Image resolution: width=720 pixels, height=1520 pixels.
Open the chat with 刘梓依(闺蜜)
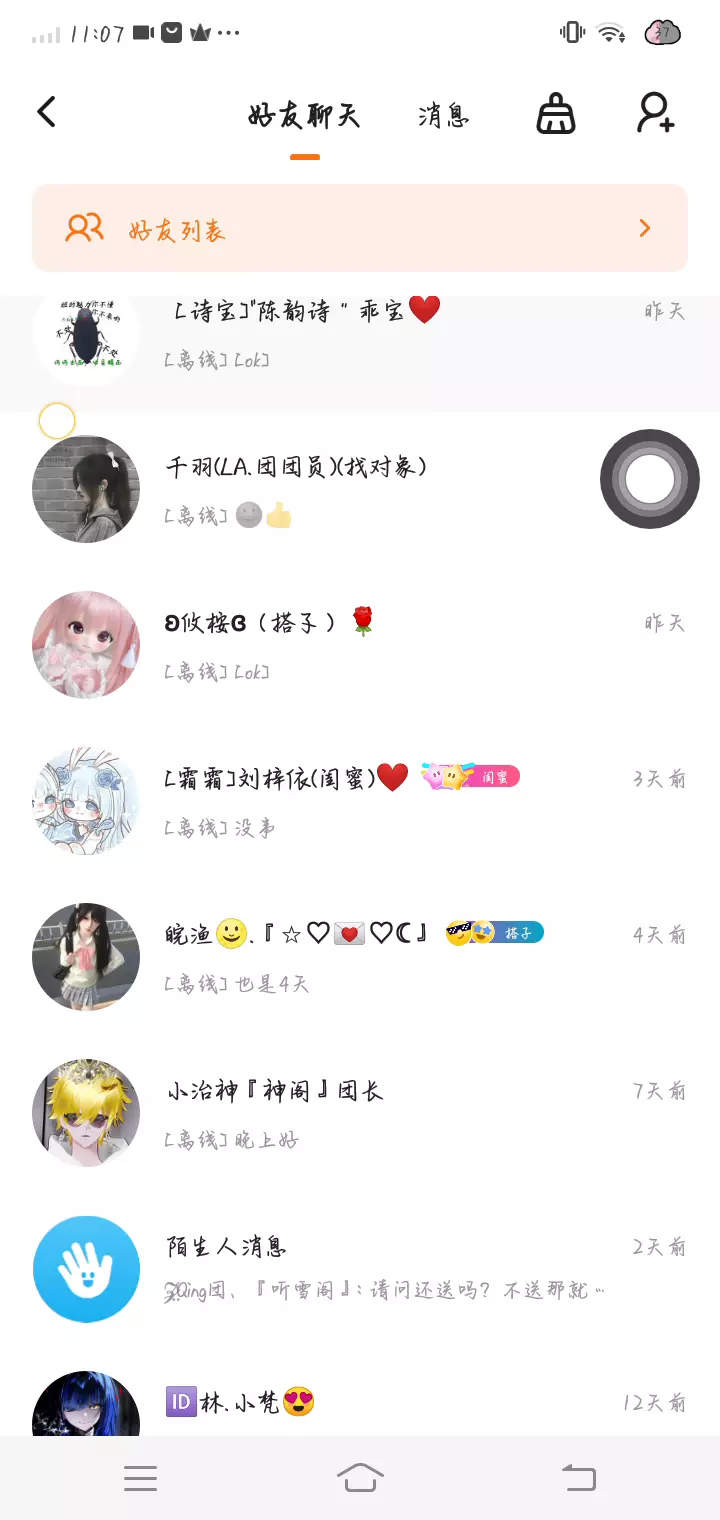coord(360,800)
